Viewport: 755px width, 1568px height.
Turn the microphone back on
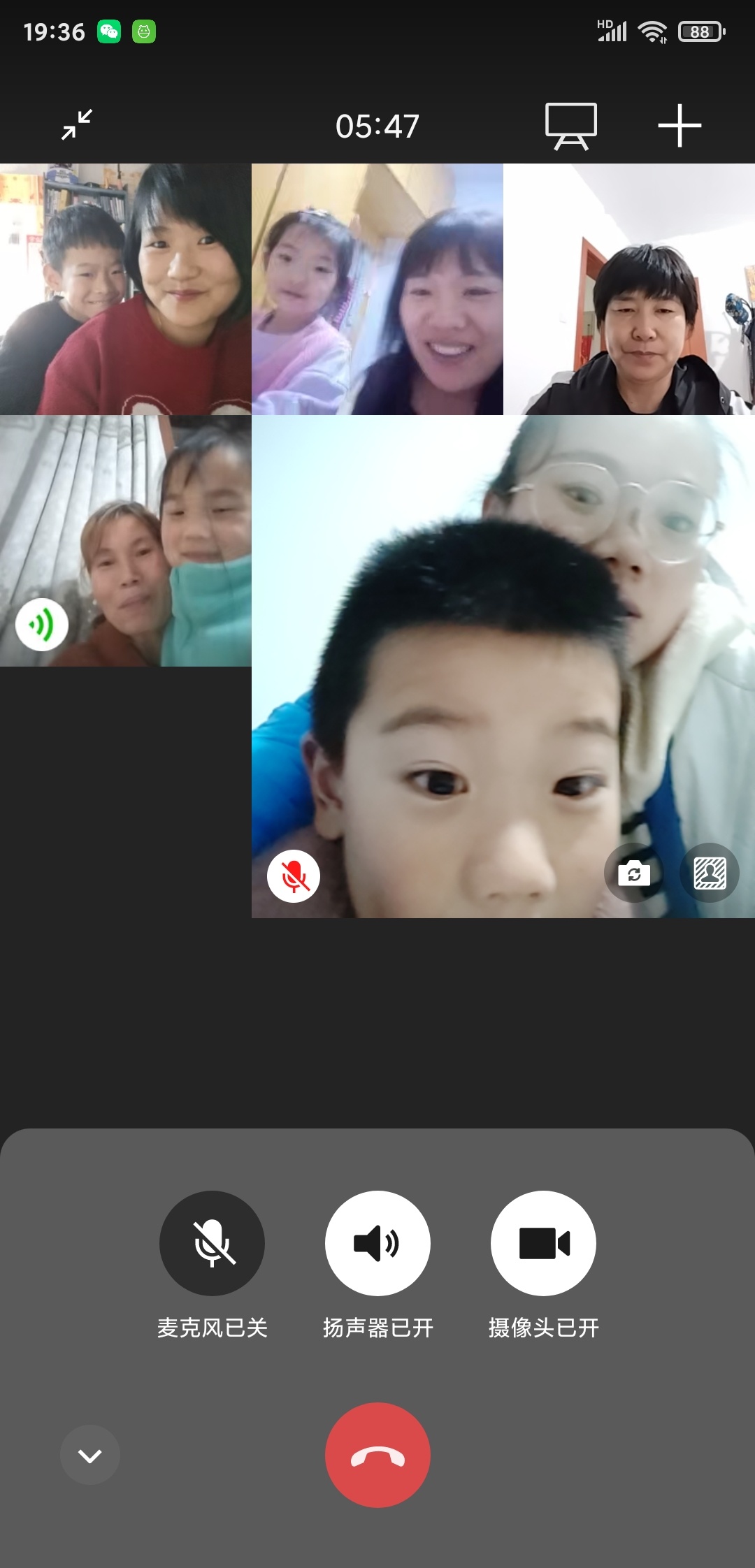212,1243
